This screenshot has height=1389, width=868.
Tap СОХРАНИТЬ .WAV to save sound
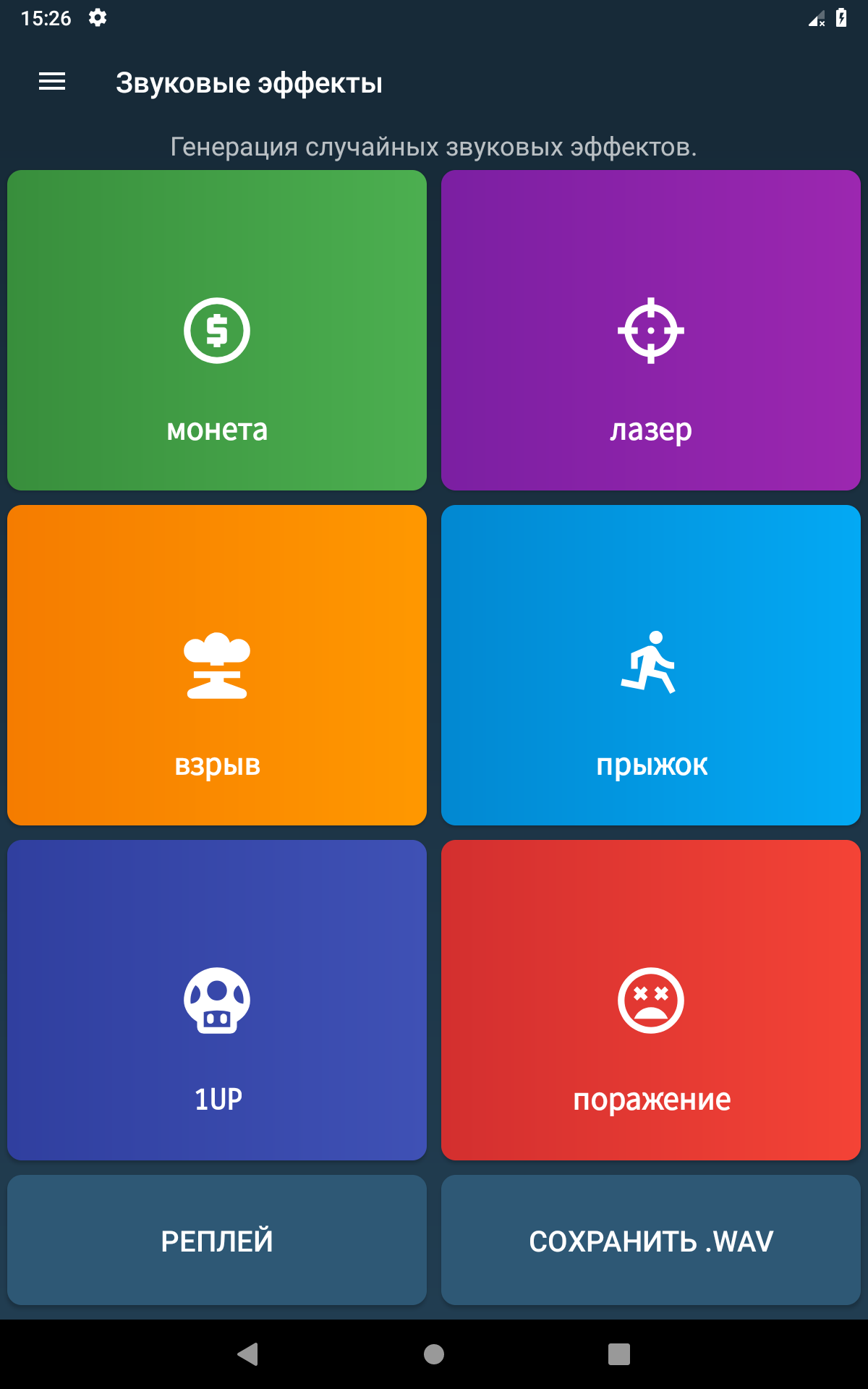click(x=651, y=1240)
